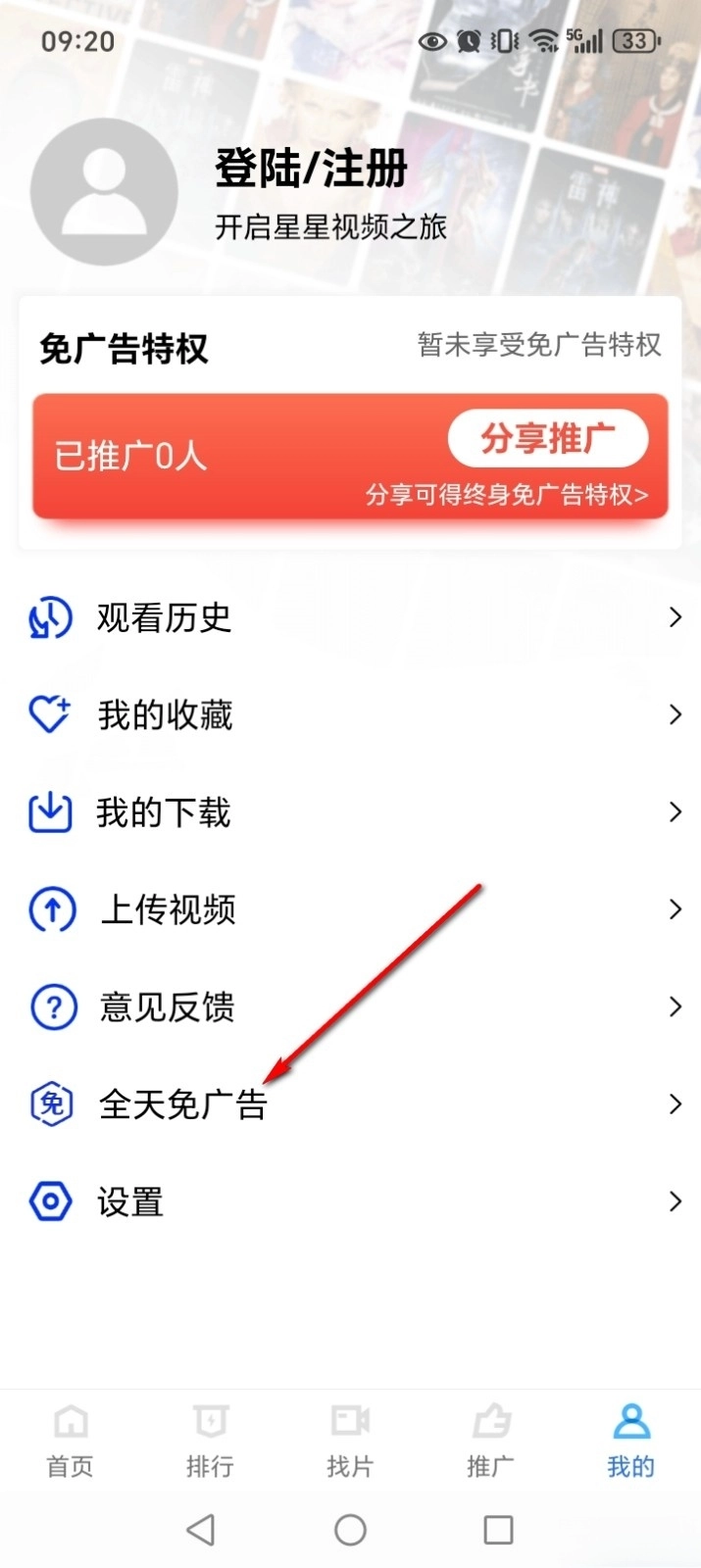Switch to the 首页 tab
Image resolution: width=701 pixels, height=1568 pixels.
(x=70, y=1441)
